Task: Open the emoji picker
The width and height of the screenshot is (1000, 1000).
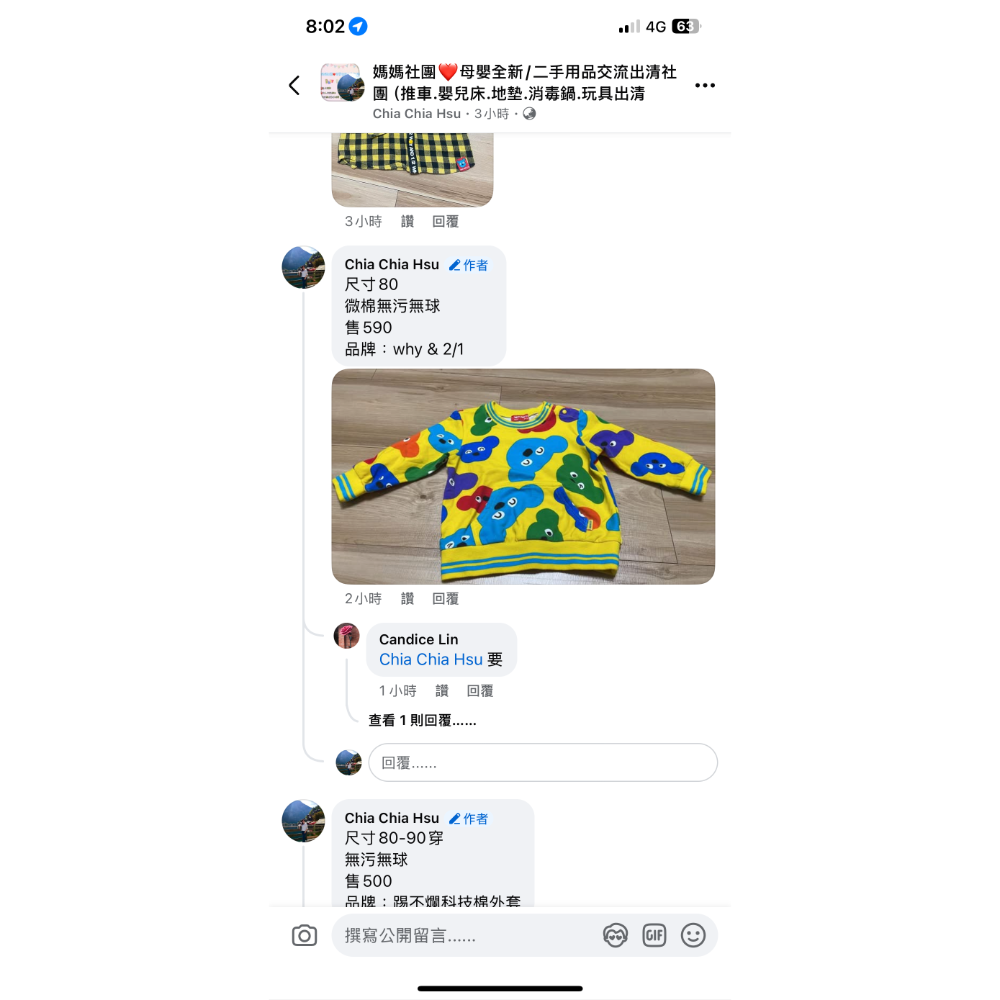Action: coord(693,936)
